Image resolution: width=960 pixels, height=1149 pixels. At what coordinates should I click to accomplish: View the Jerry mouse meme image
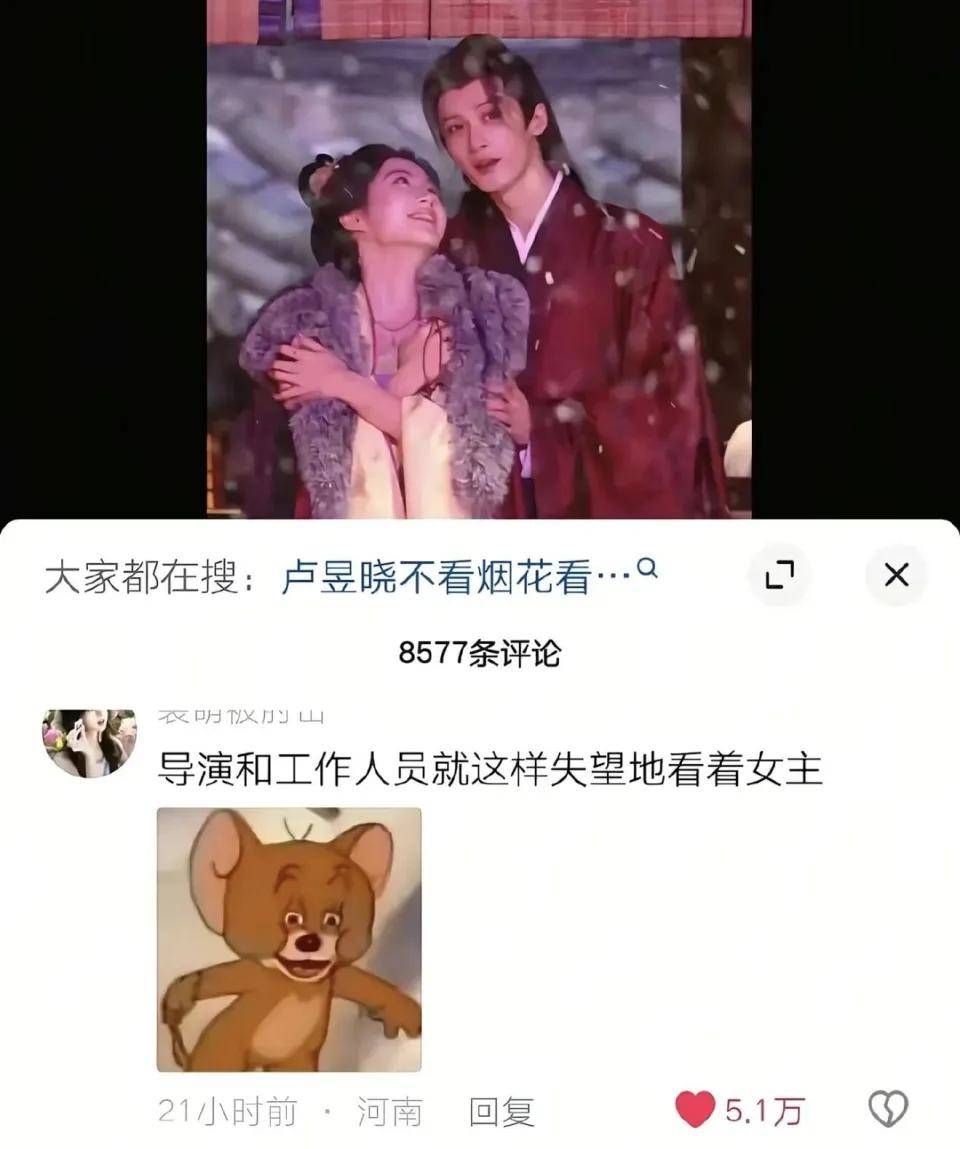coord(289,939)
